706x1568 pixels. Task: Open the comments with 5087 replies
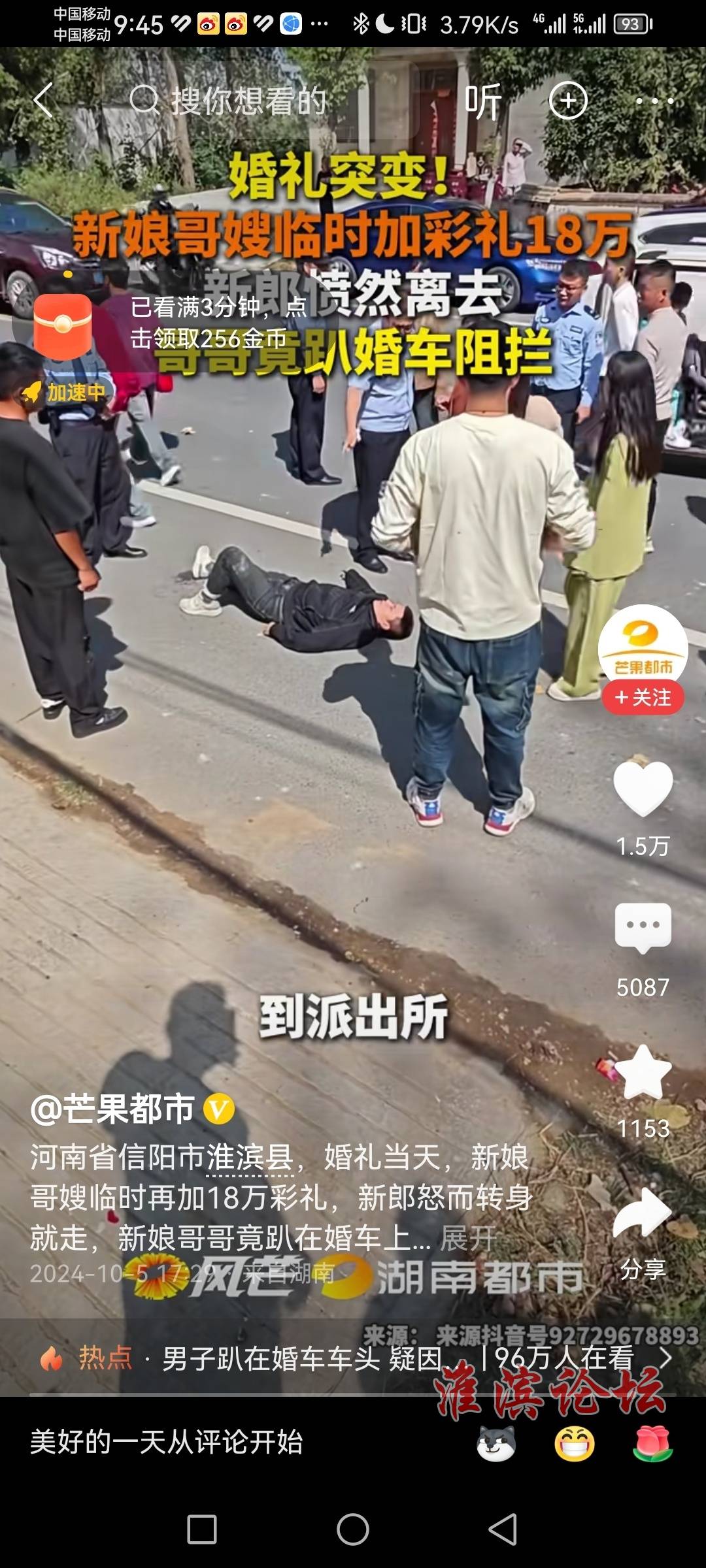[x=643, y=928]
